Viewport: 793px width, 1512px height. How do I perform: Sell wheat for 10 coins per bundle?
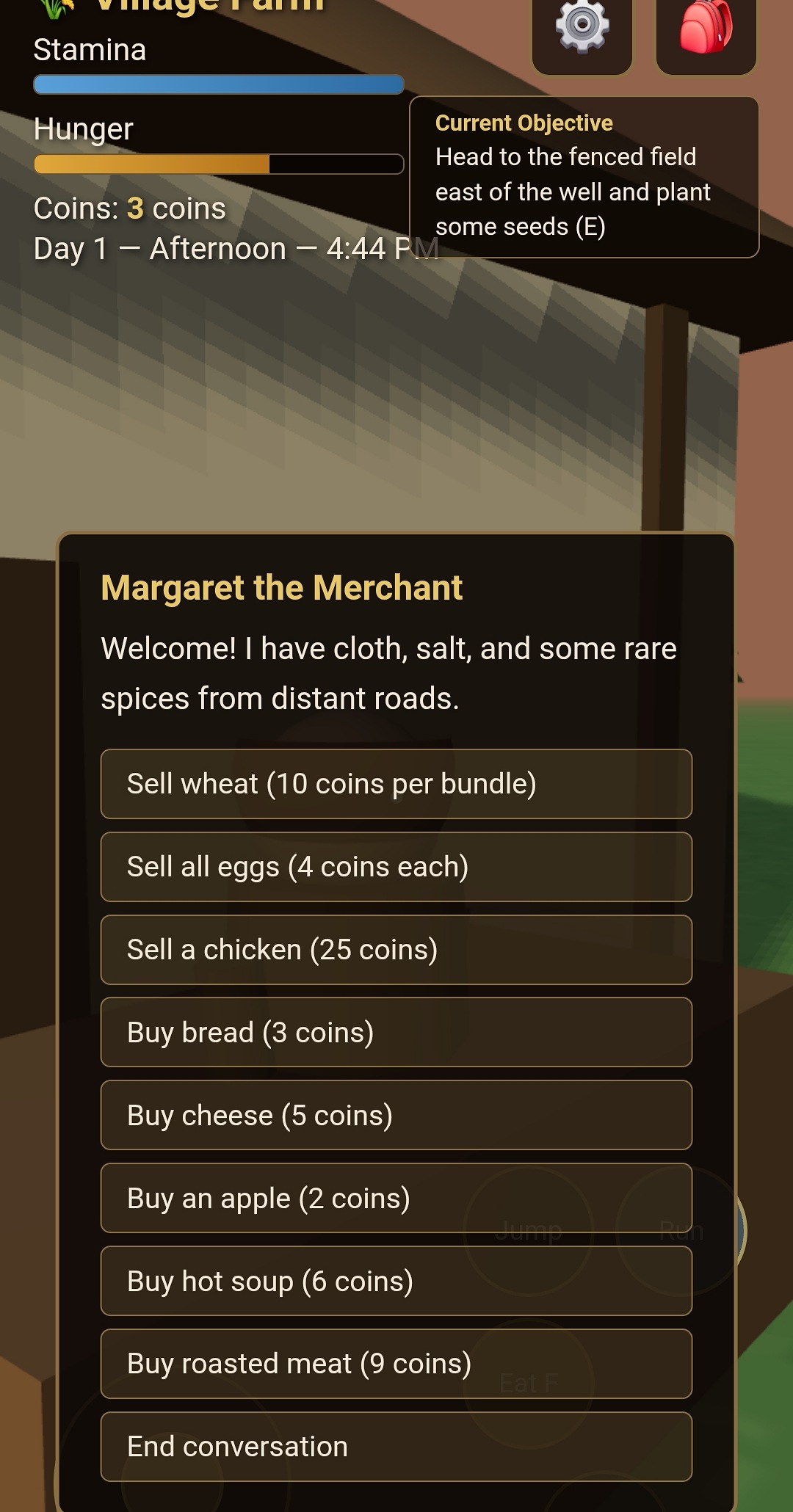(x=396, y=784)
